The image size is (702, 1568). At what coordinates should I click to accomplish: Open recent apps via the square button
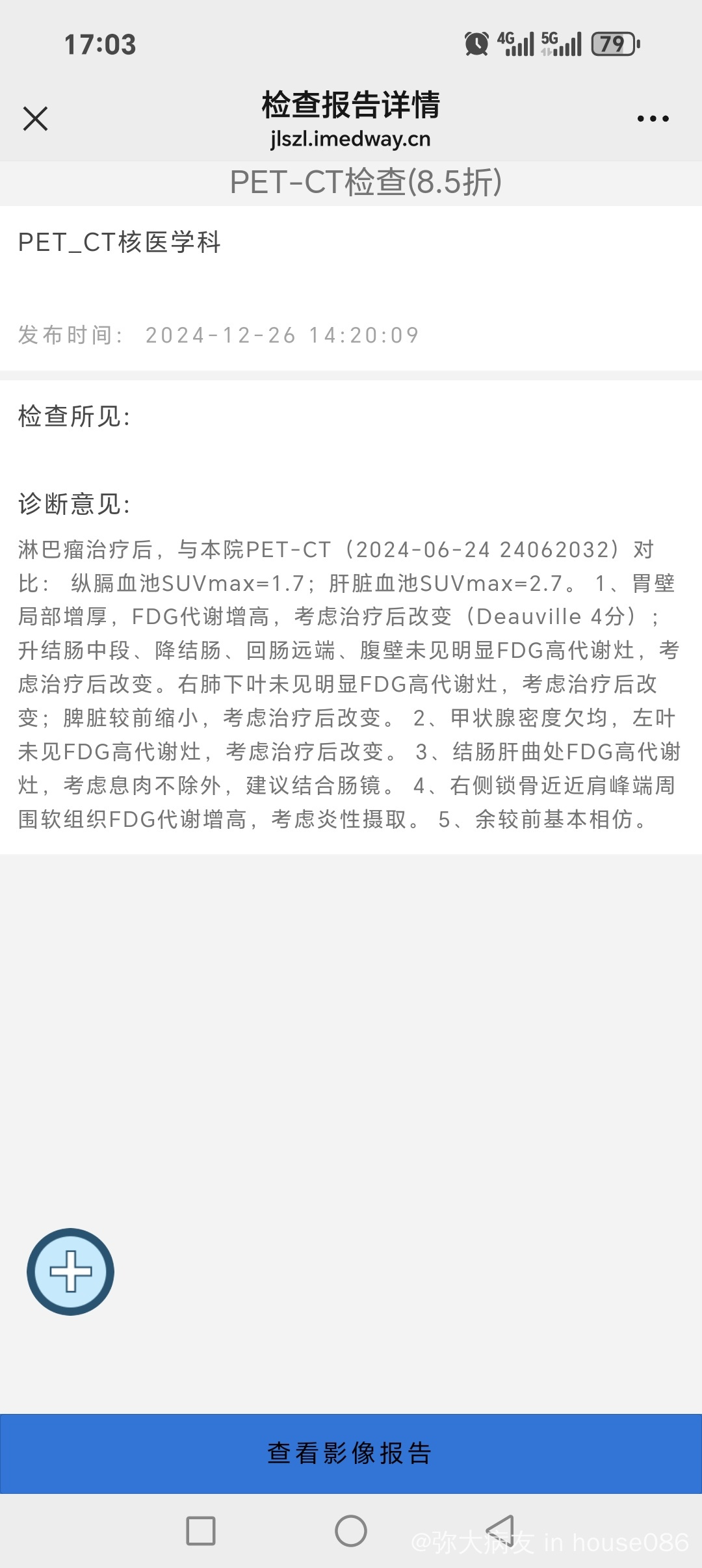tap(201, 1531)
